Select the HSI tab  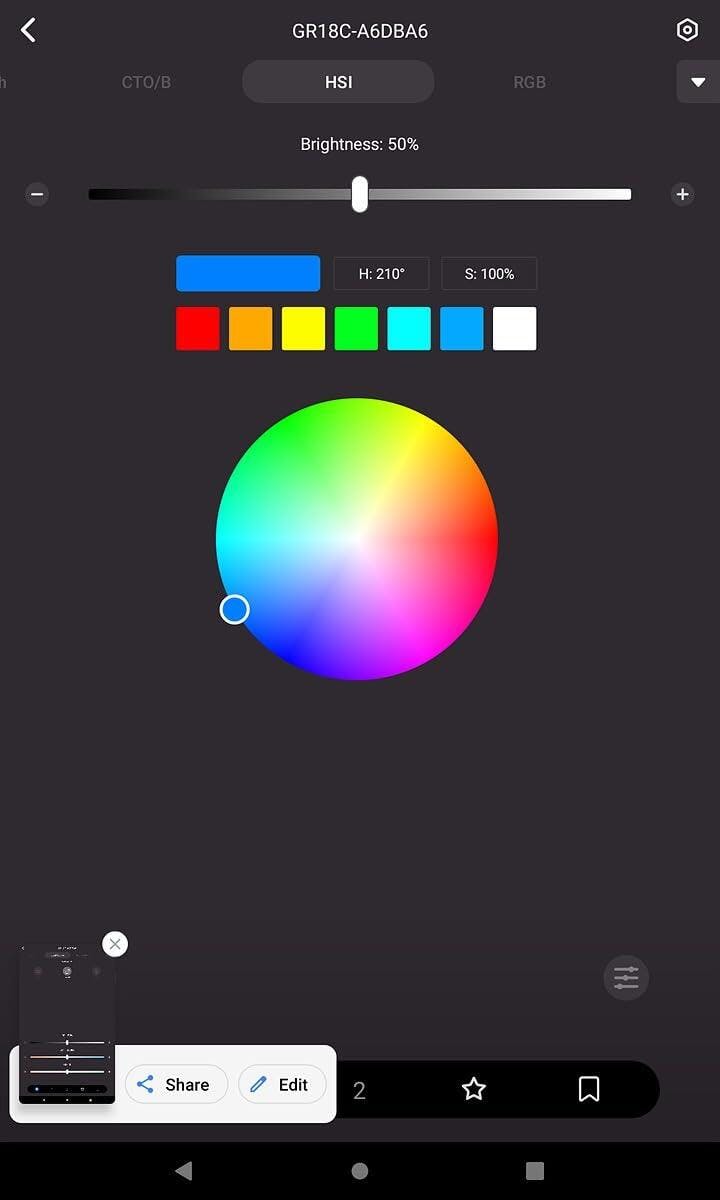[338, 82]
